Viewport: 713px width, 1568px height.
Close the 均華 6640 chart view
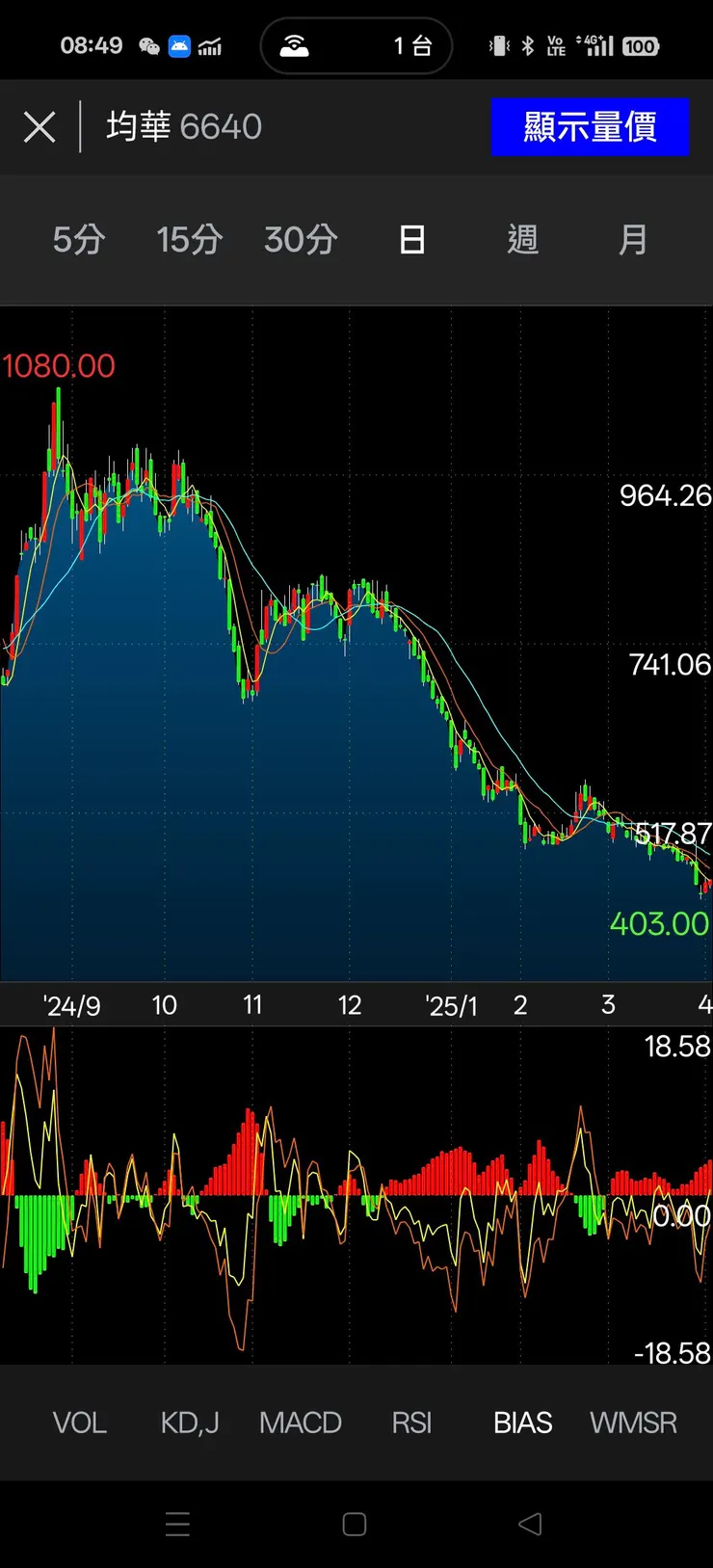40,127
